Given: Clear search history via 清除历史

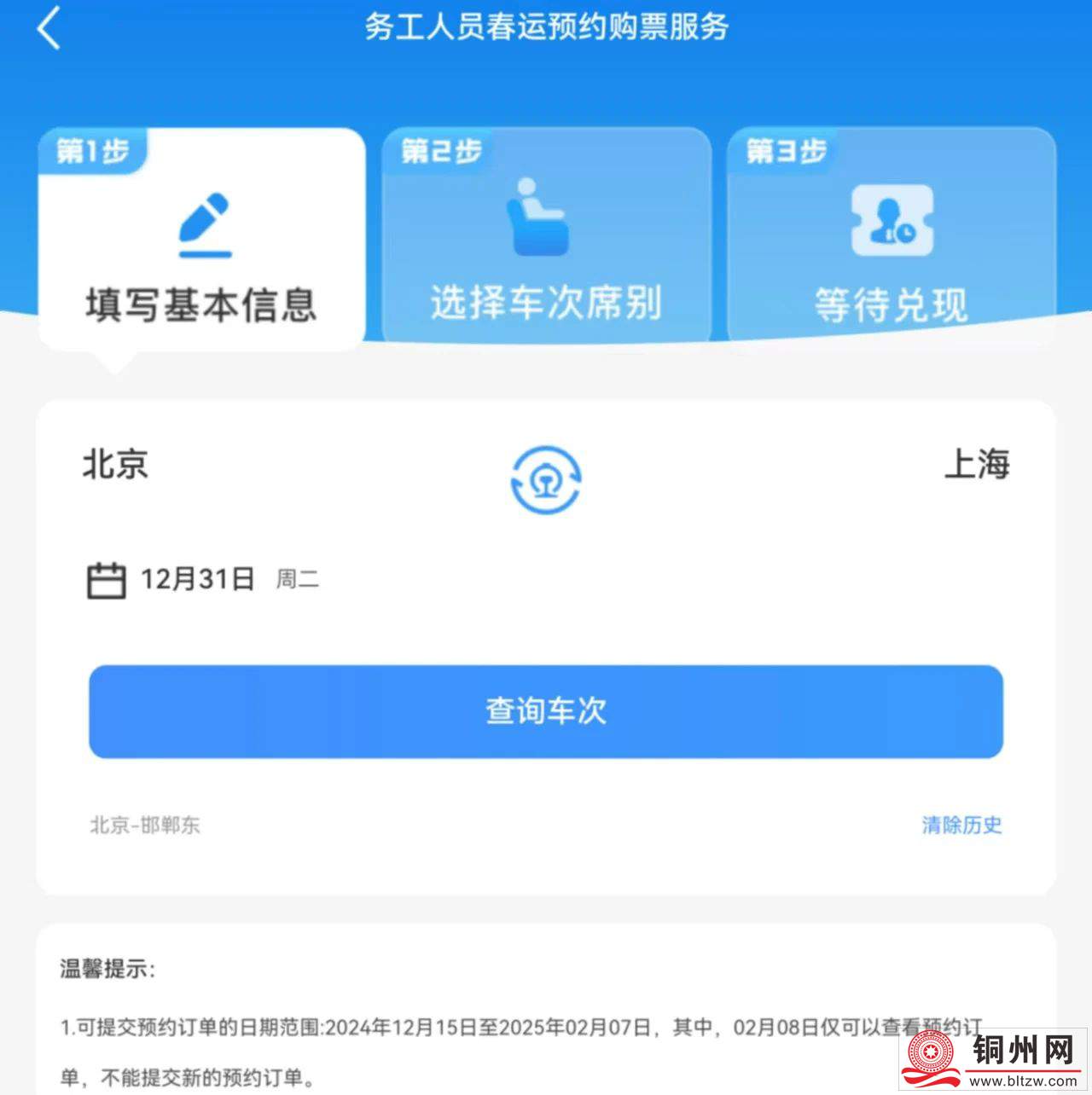Looking at the screenshot, I should [x=961, y=825].
